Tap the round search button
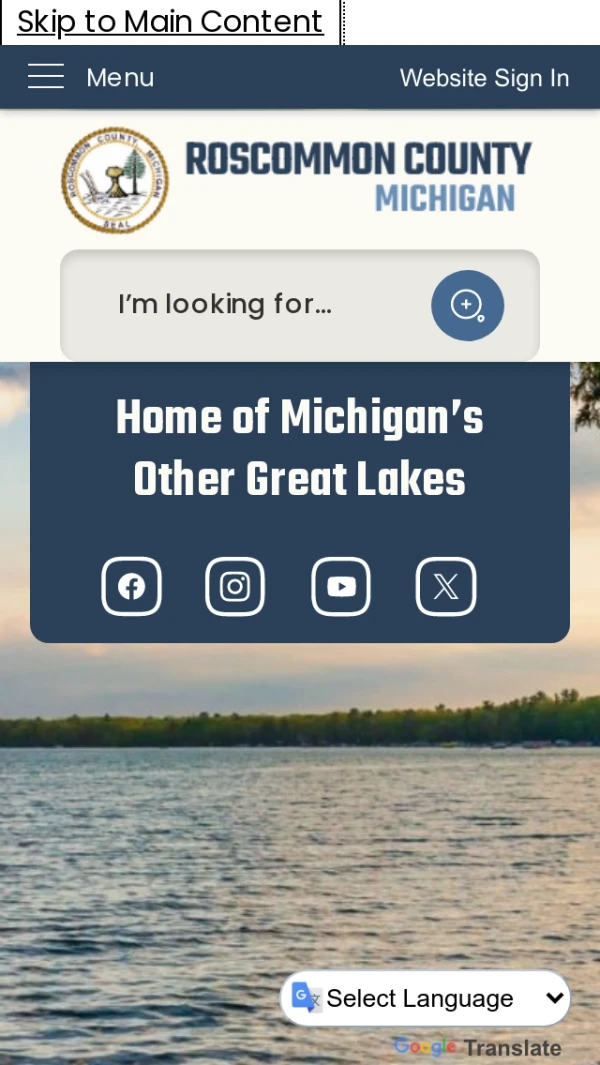This screenshot has height=1065, width=600. (467, 305)
